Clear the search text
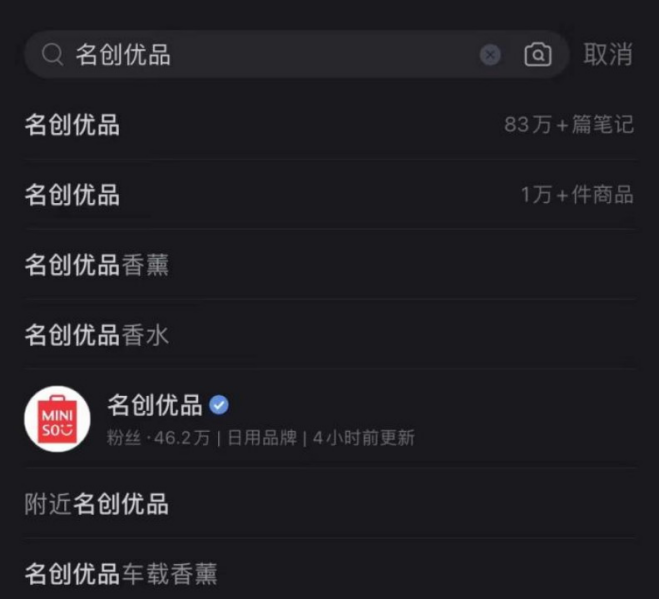The image size is (659, 599). 490,55
